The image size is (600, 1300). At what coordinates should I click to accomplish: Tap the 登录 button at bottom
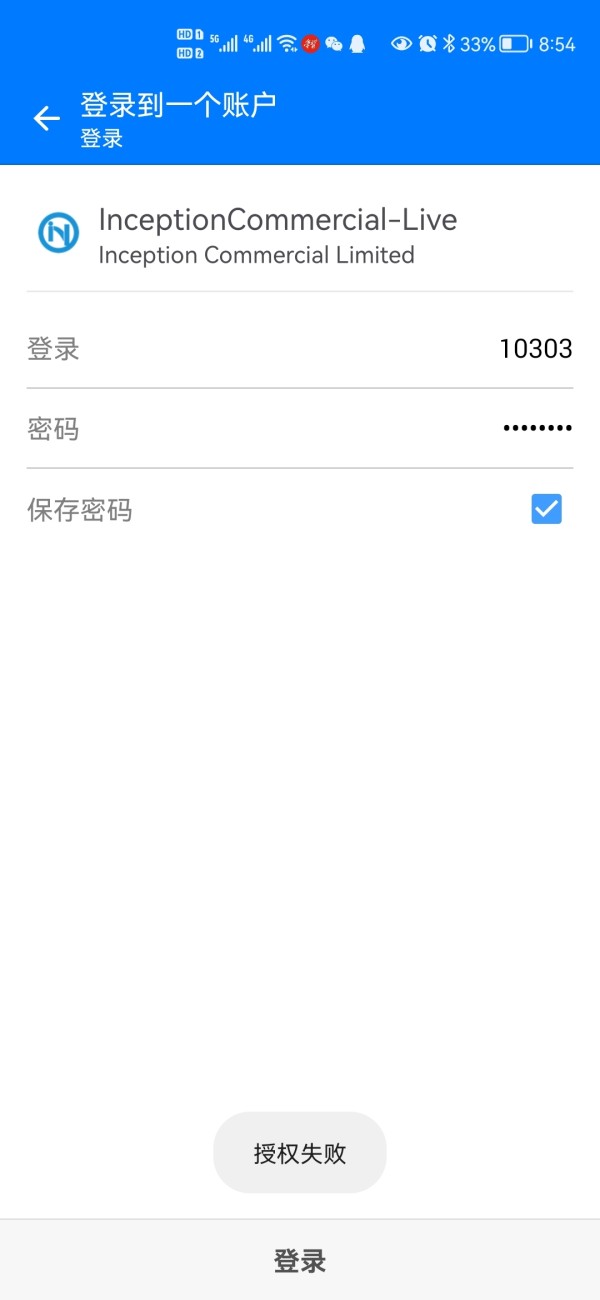tap(300, 1261)
